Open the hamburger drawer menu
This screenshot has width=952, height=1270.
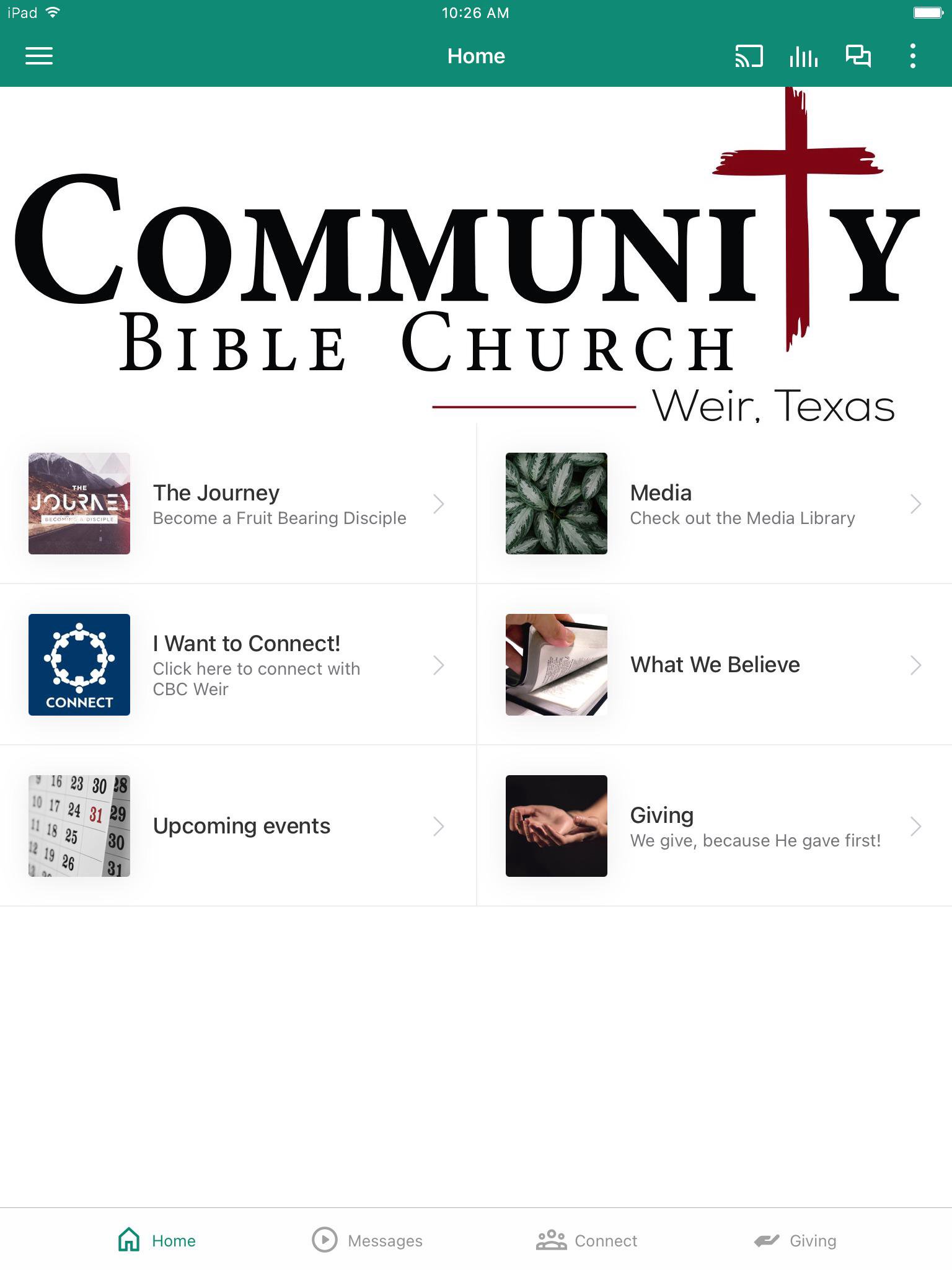tap(38, 56)
